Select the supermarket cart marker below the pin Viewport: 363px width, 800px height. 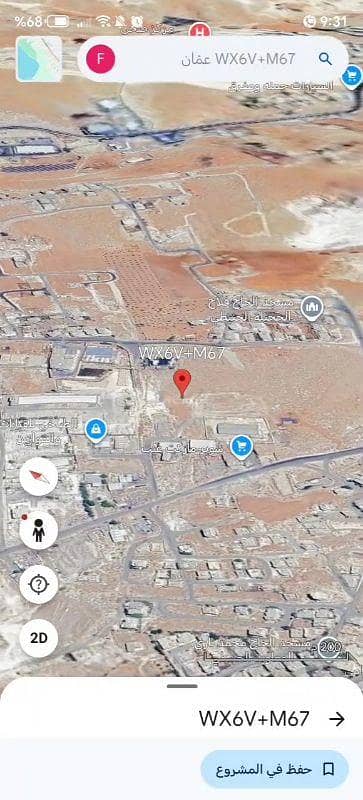click(x=241, y=446)
